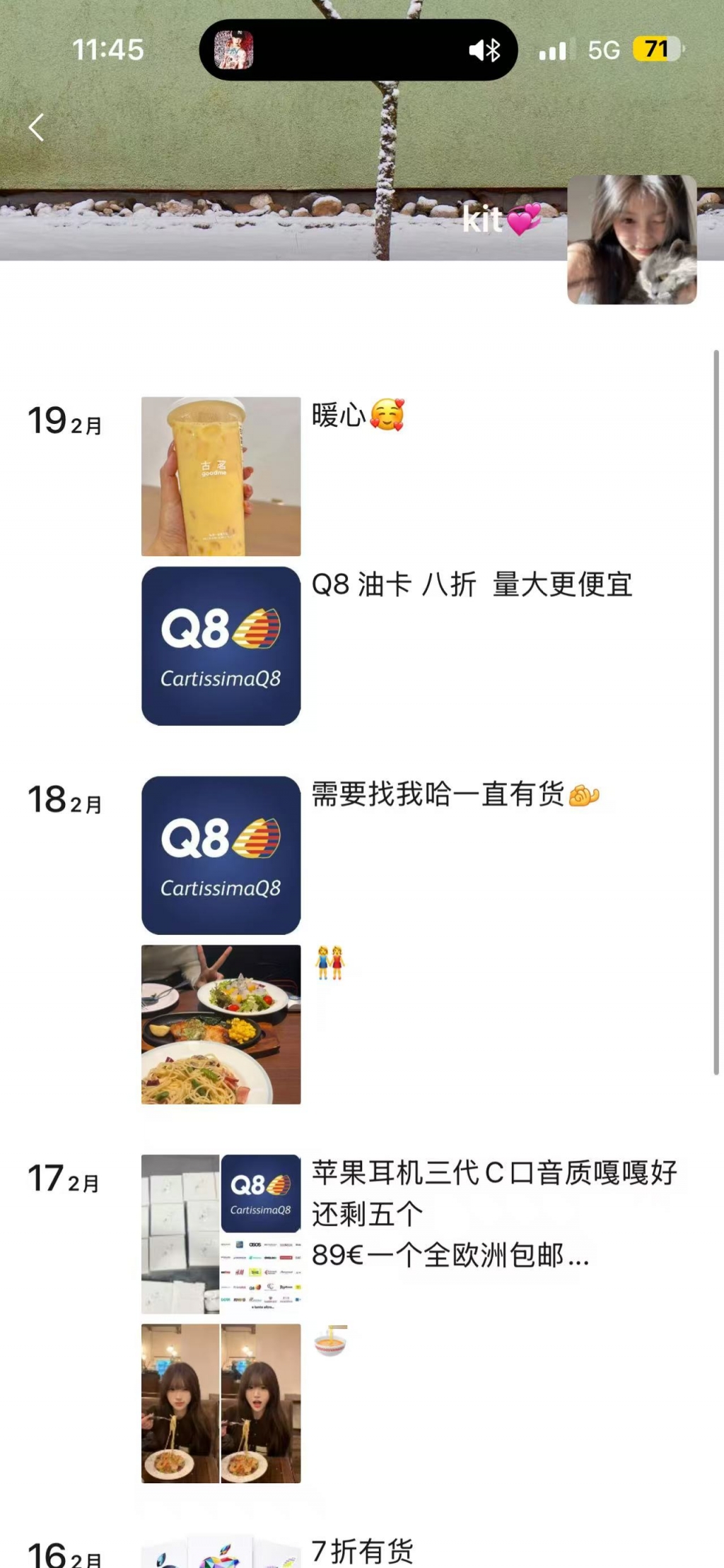View the 苹果耳机三代 earphones post

[x=221, y=1234]
